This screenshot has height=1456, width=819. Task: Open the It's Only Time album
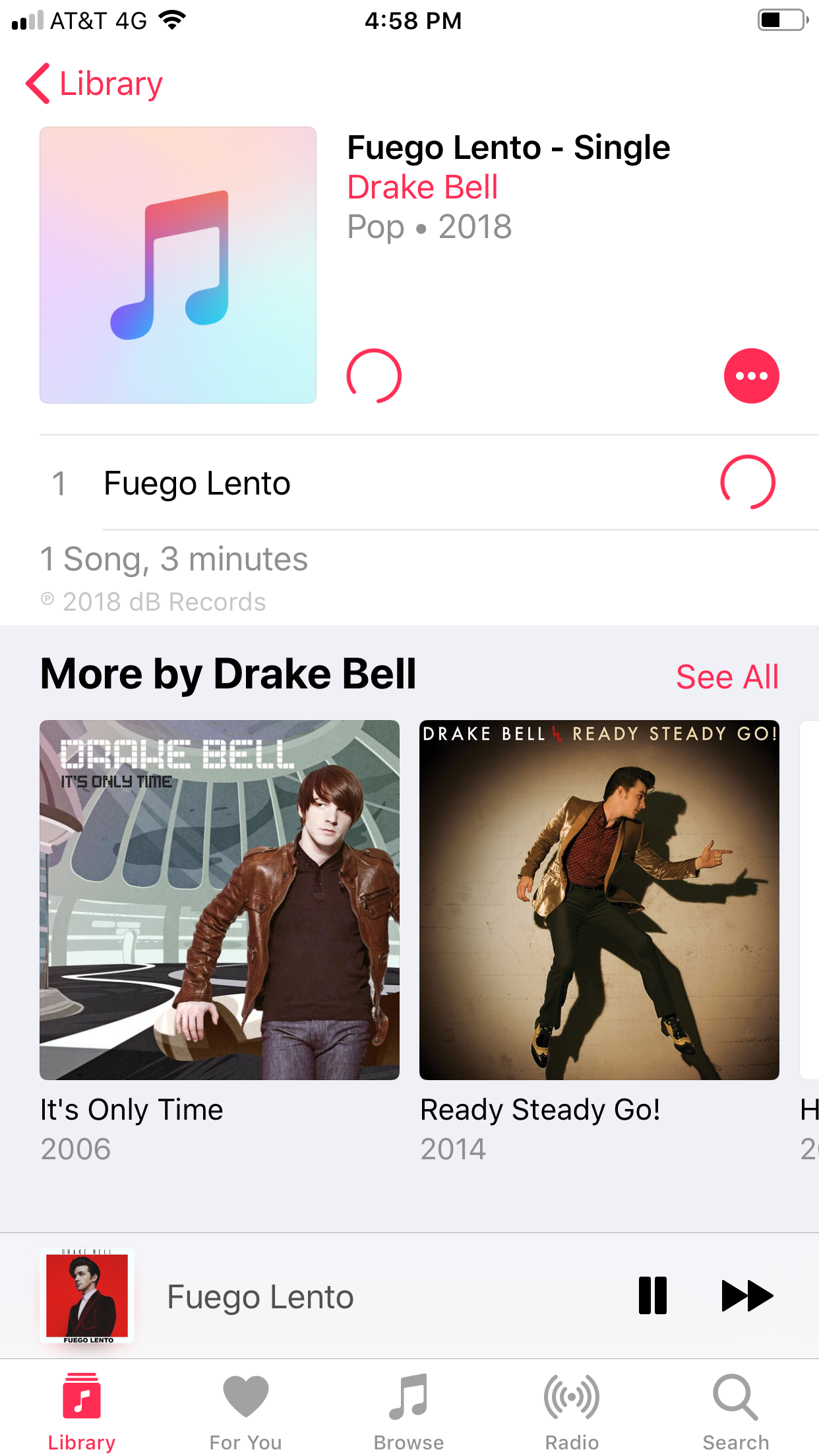(219, 900)
